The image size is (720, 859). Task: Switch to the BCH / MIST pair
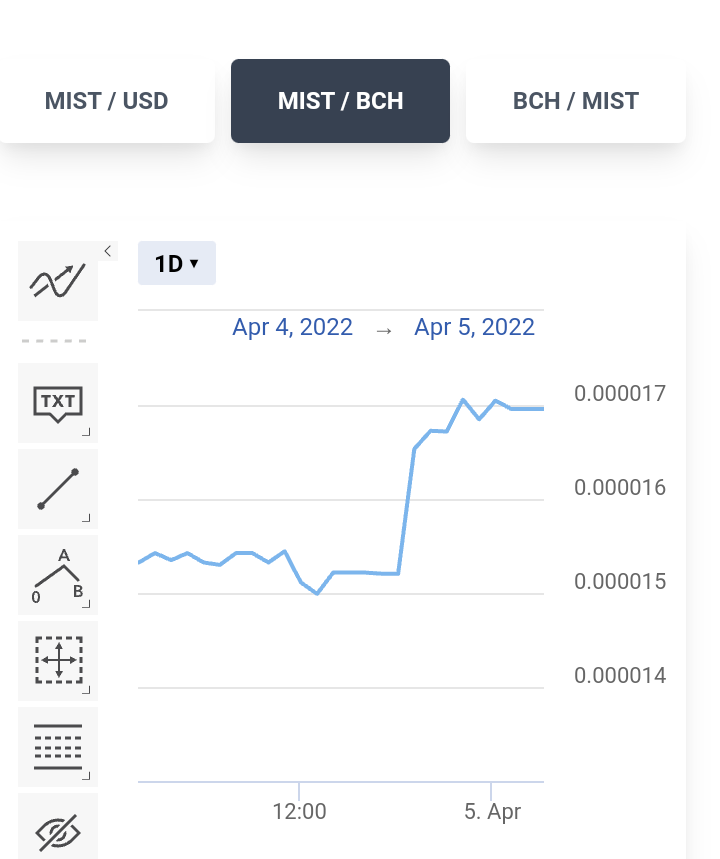[x=575, y=101]
